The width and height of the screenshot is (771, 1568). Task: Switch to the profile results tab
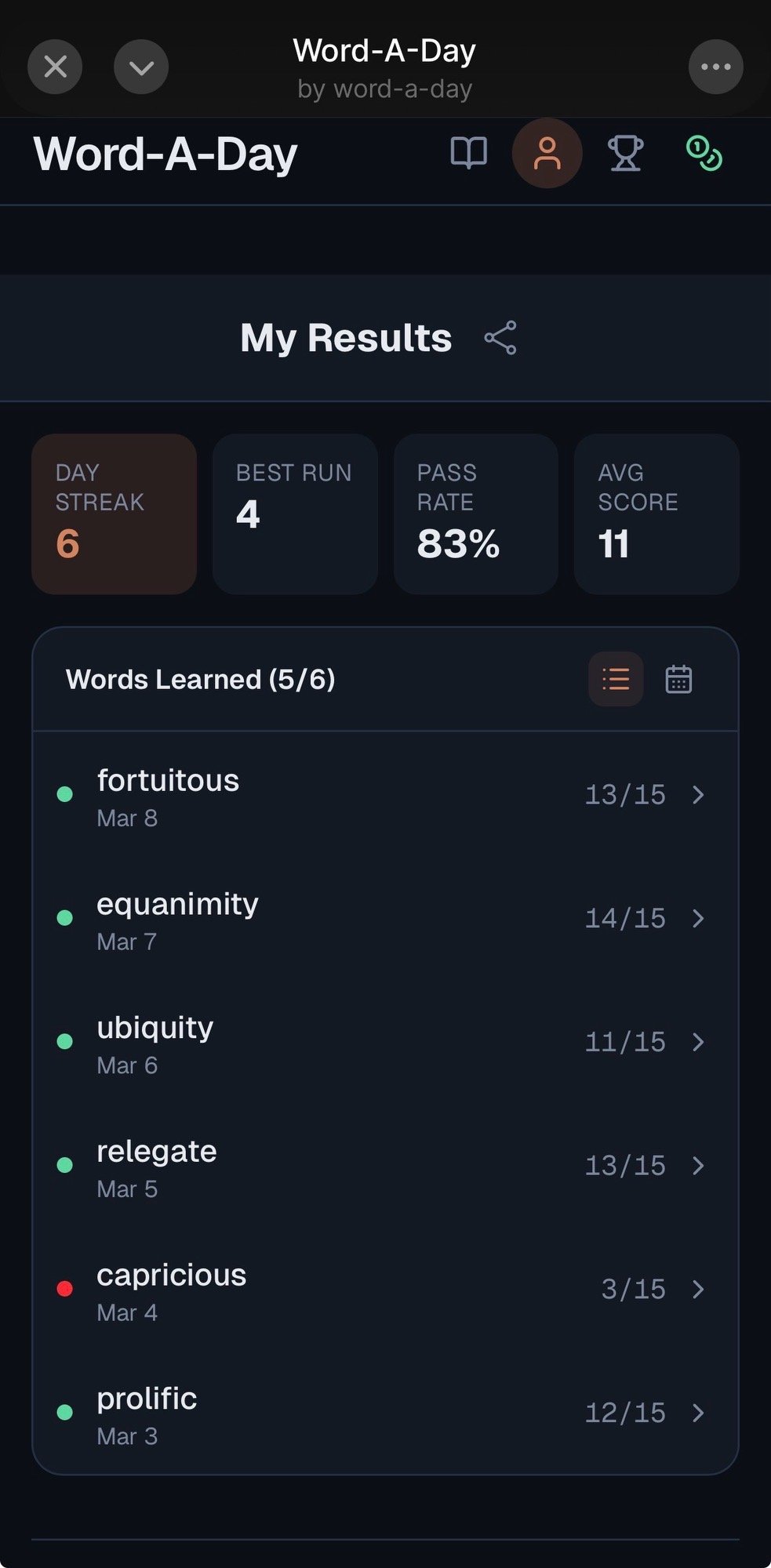point(547,153)
